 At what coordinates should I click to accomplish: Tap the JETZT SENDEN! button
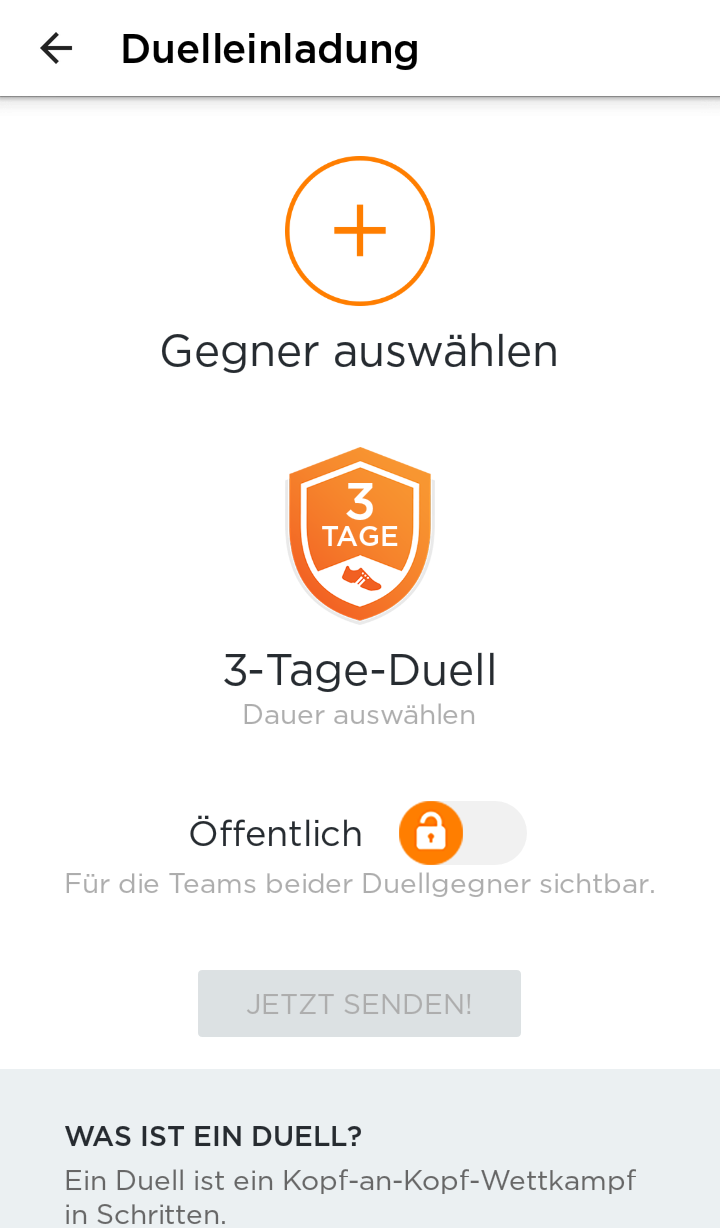point(359,1003)
